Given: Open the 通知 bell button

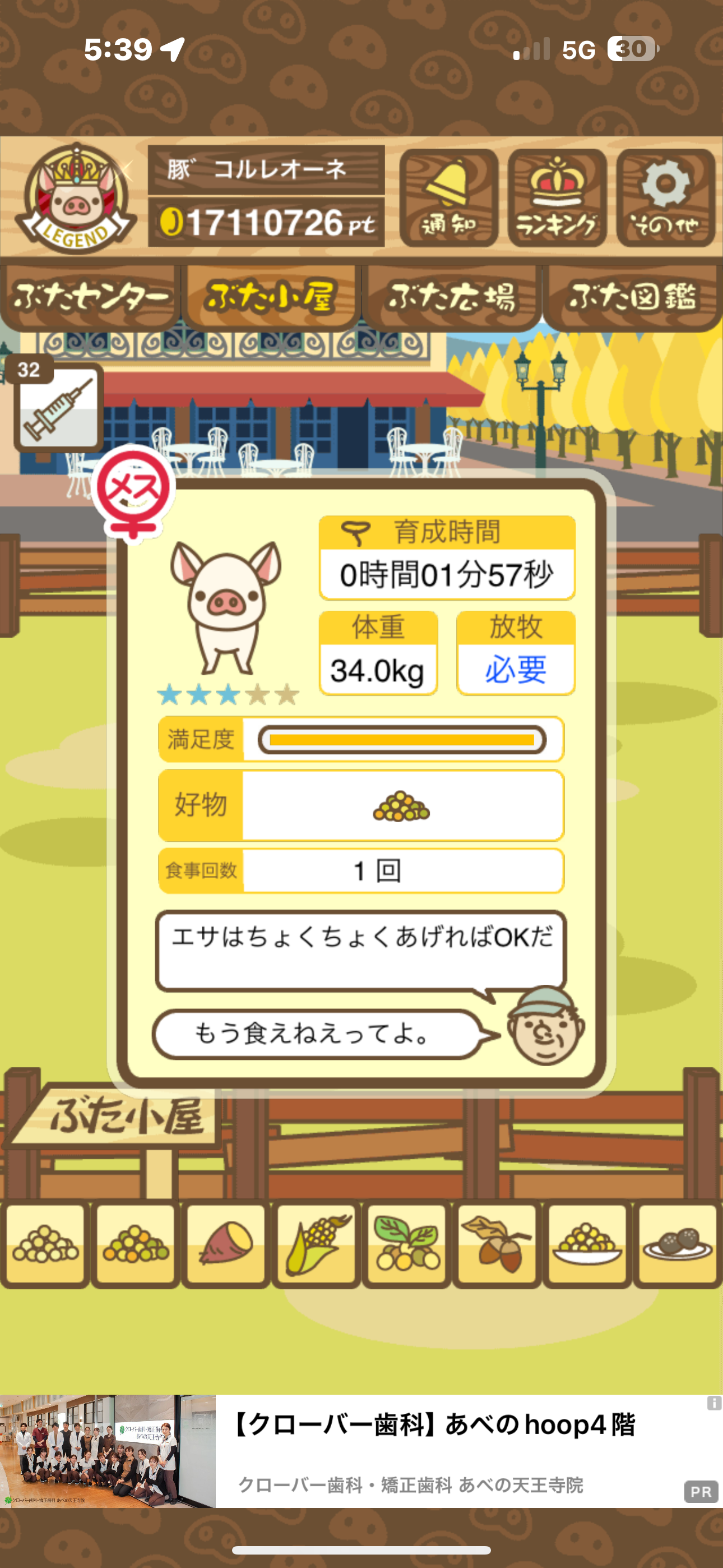Looking at the screenshot, I should [448, 198].
